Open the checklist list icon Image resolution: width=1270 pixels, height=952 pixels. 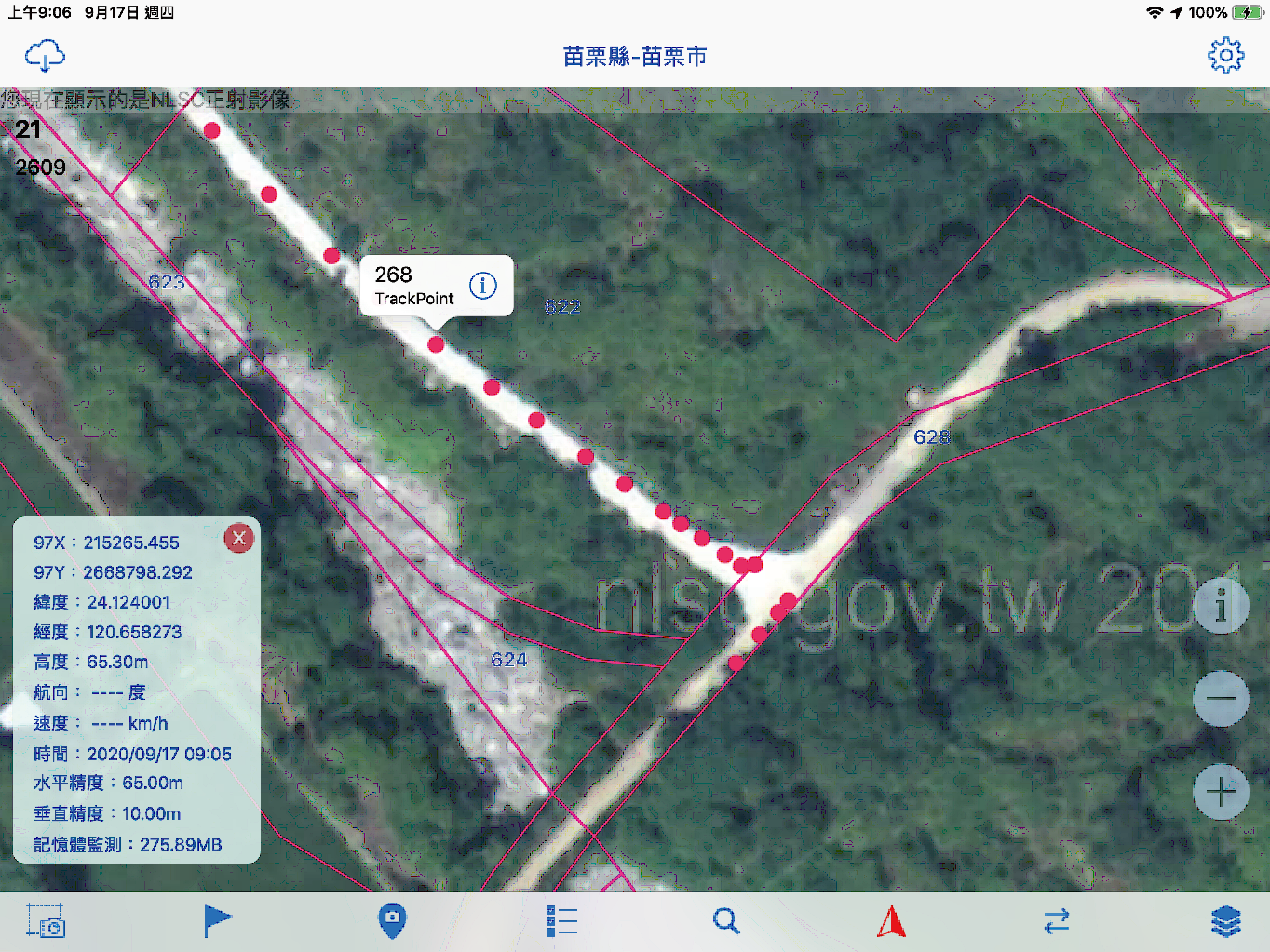[561, 921]
